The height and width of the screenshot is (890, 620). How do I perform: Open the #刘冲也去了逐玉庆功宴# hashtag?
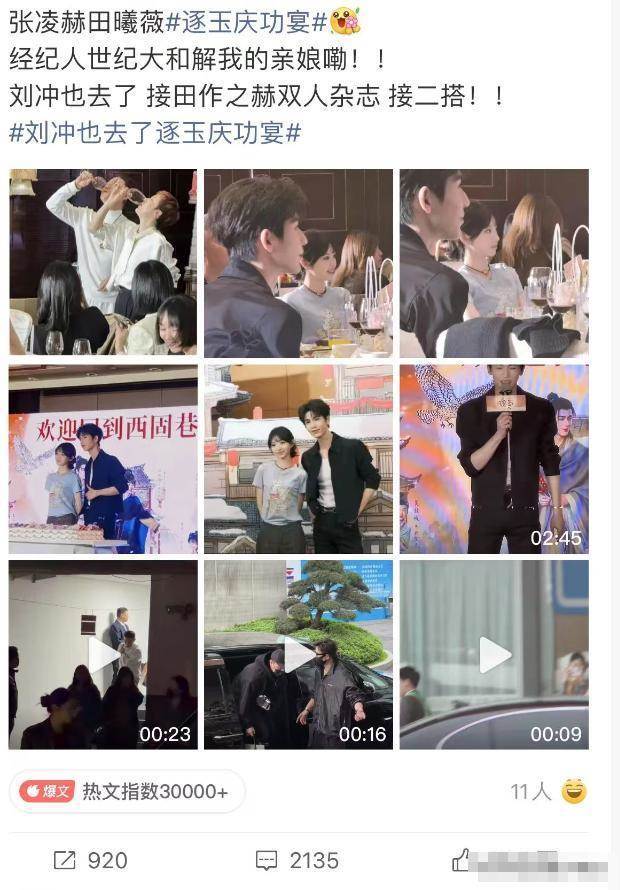pos(155,132)
